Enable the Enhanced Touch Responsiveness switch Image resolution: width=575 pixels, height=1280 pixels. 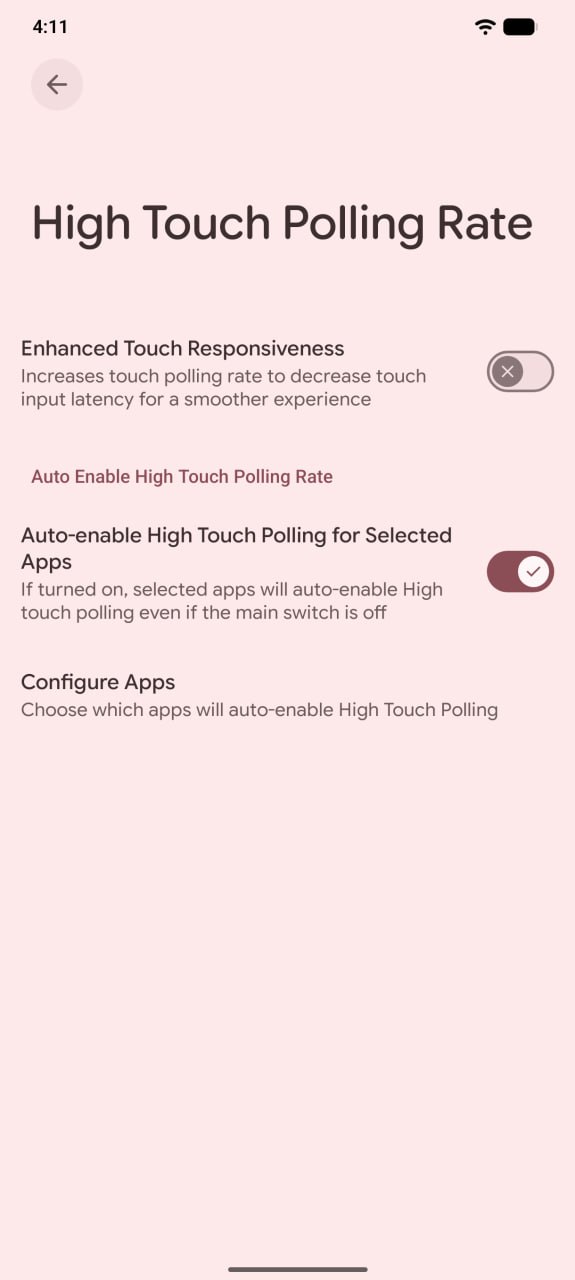click(x=520, y=372)
